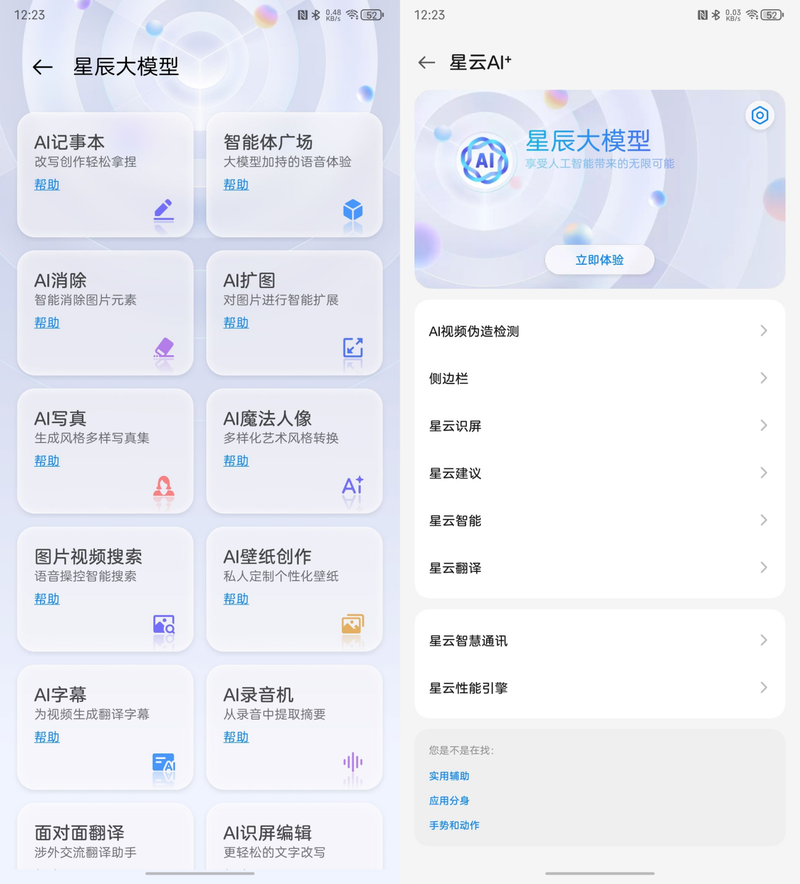Open the 手势和动作 suggested link
Screen dimensions: 800x884
coord(454,825)
